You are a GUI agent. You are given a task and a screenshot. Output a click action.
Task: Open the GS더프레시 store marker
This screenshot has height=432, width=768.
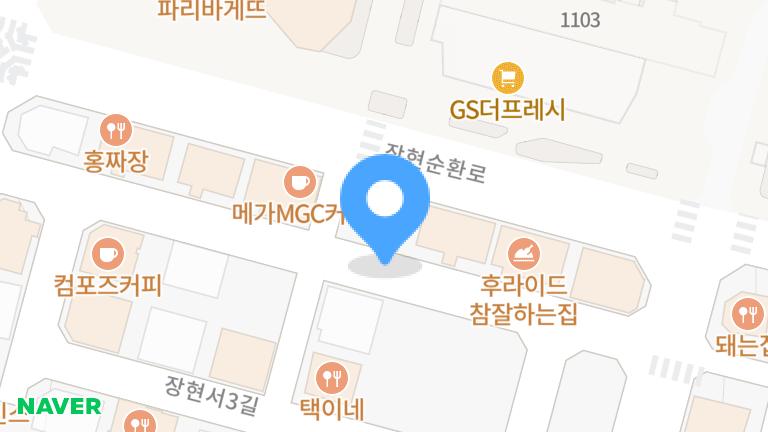tap(508, 78)
